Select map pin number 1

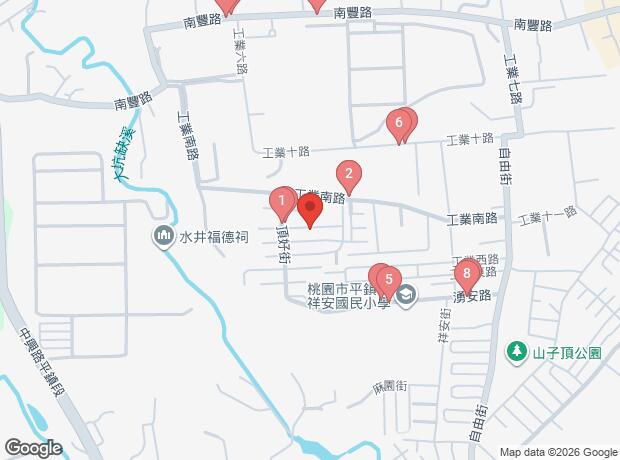coord(282,203)
